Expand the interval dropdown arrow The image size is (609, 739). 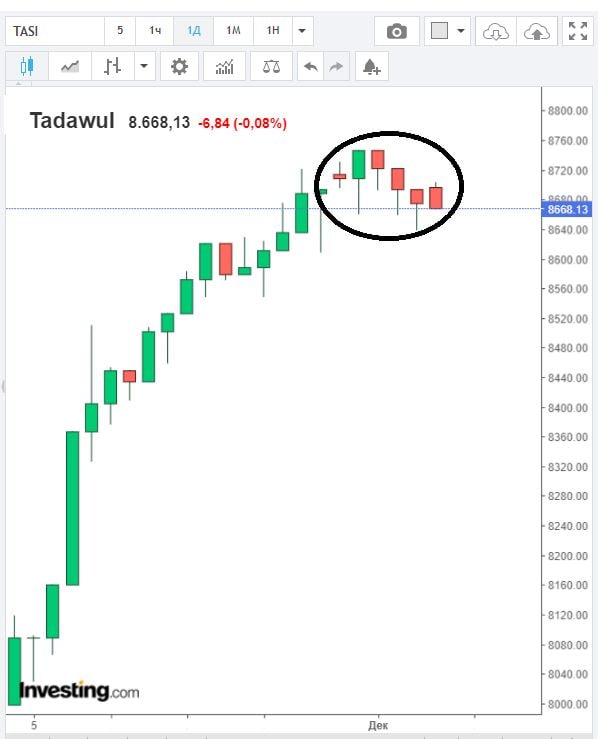(303, 31)
